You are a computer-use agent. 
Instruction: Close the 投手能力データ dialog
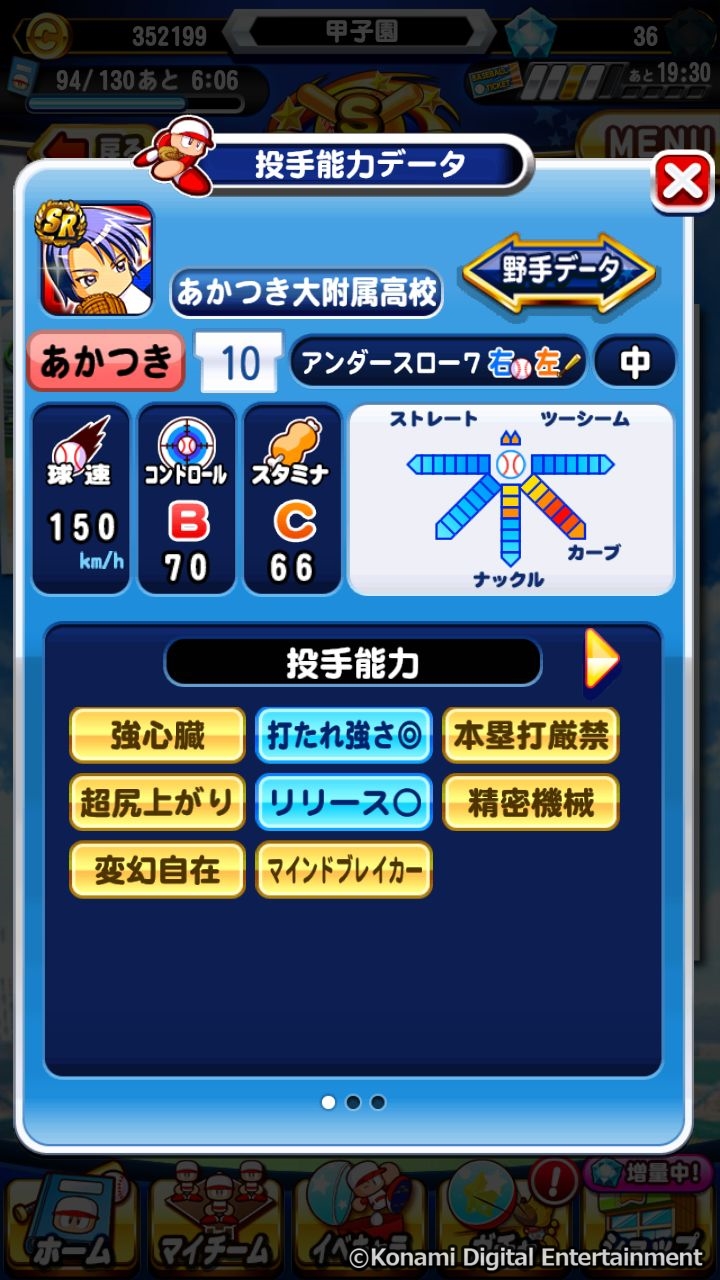[682, 182]
